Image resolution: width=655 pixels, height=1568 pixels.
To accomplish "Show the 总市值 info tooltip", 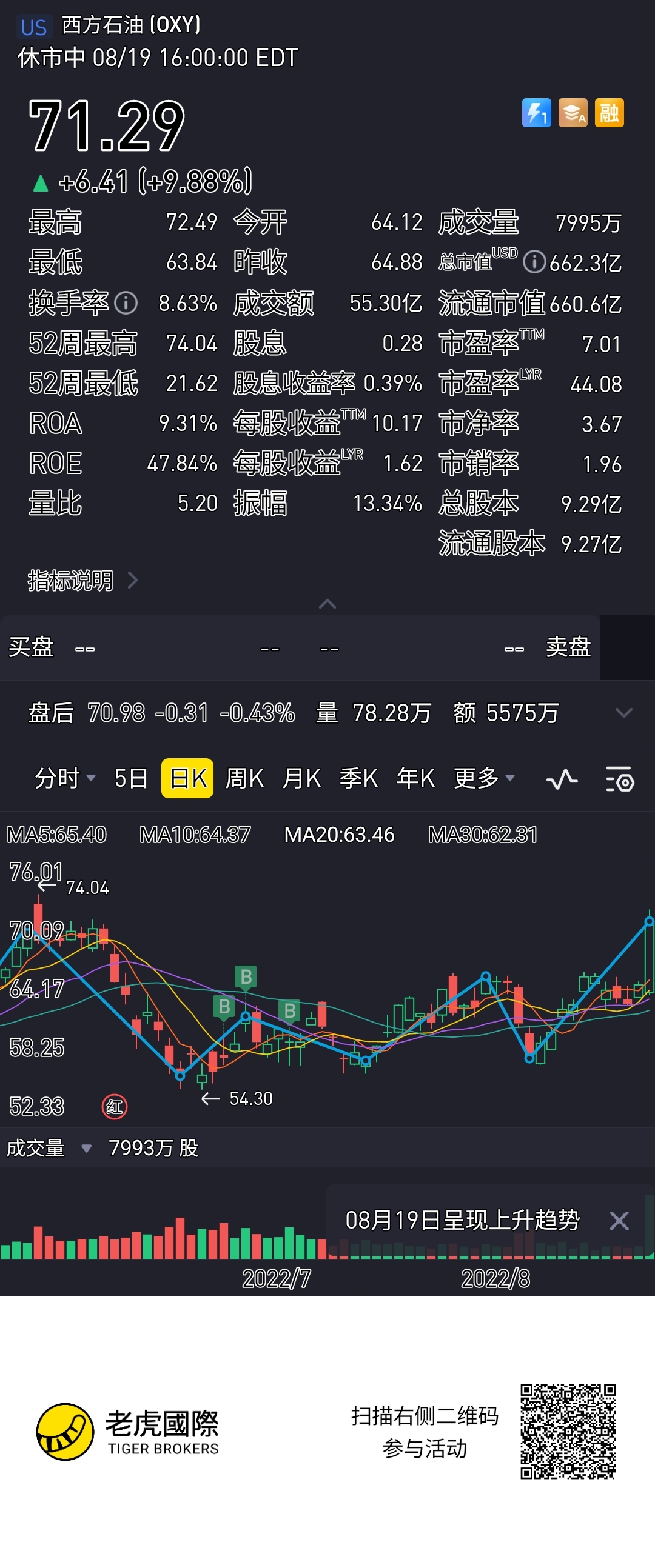I will (x=534, y=262).
